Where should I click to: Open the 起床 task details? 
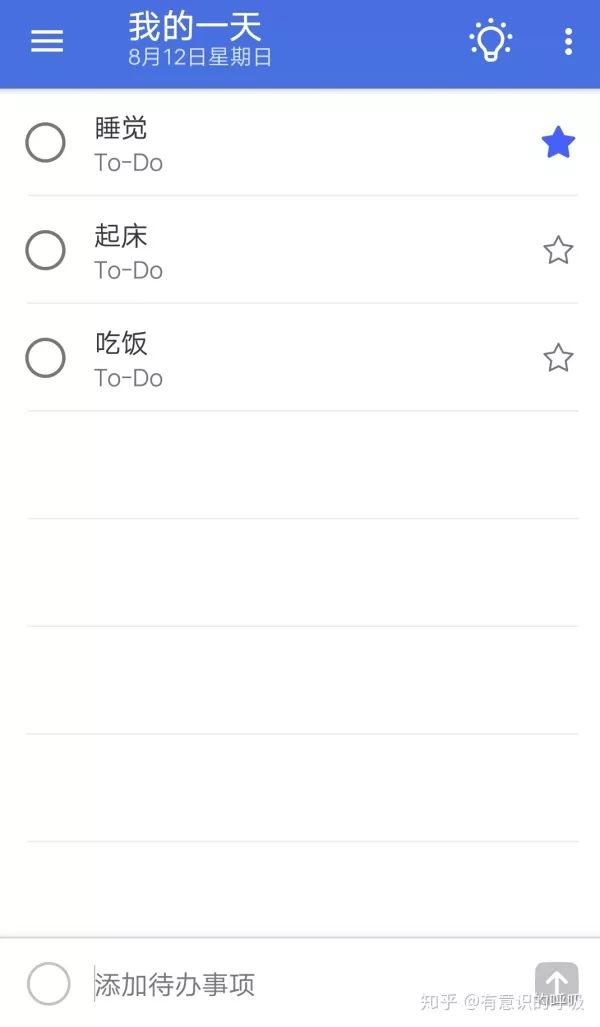coord(302,250)
